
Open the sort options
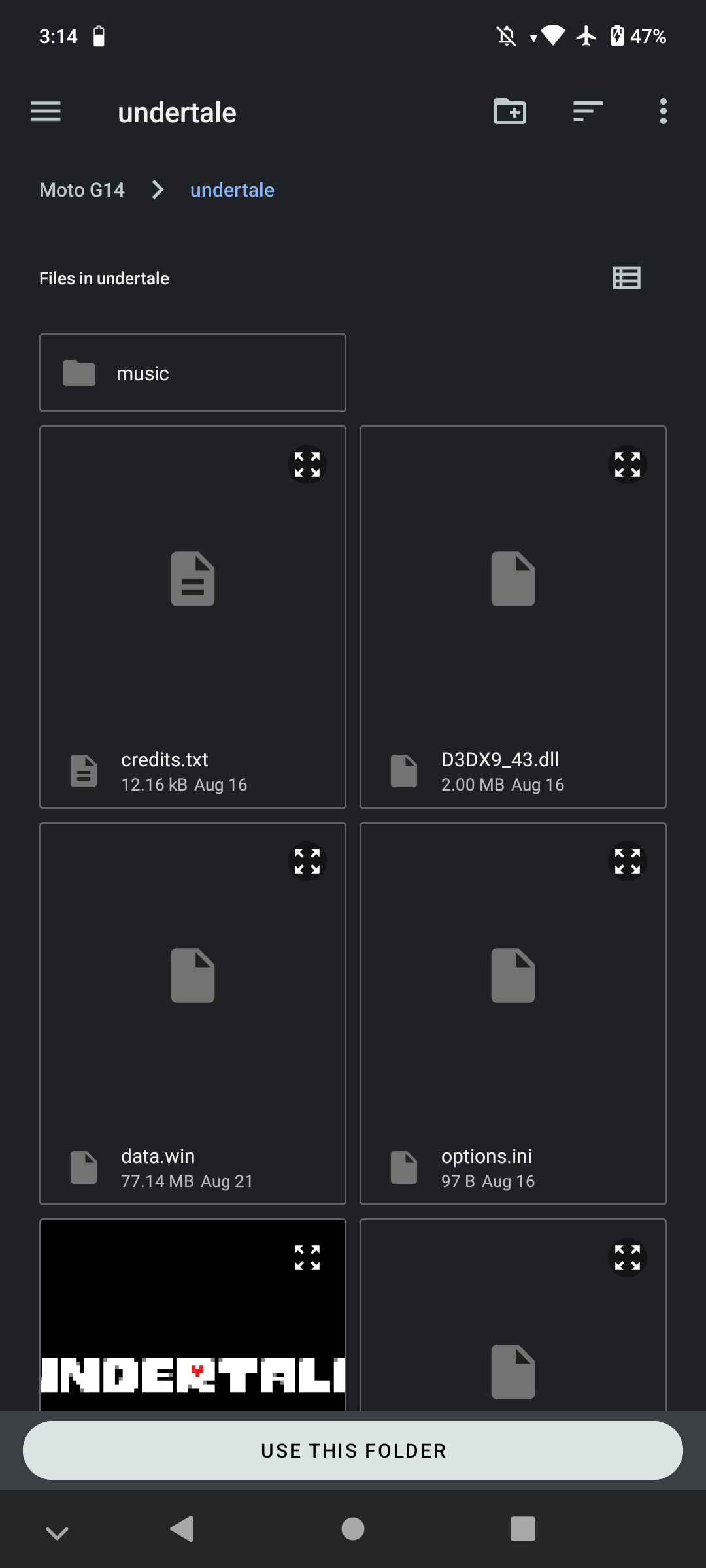tap(588, 112)
